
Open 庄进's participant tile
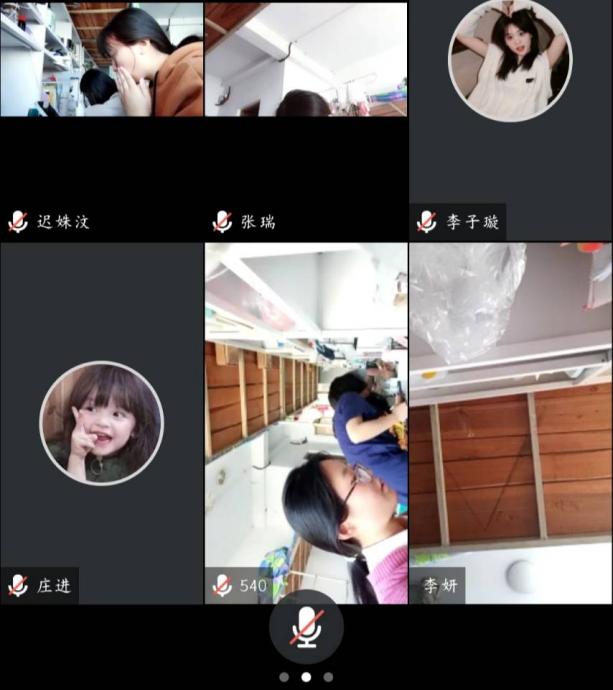pos(101,423)
